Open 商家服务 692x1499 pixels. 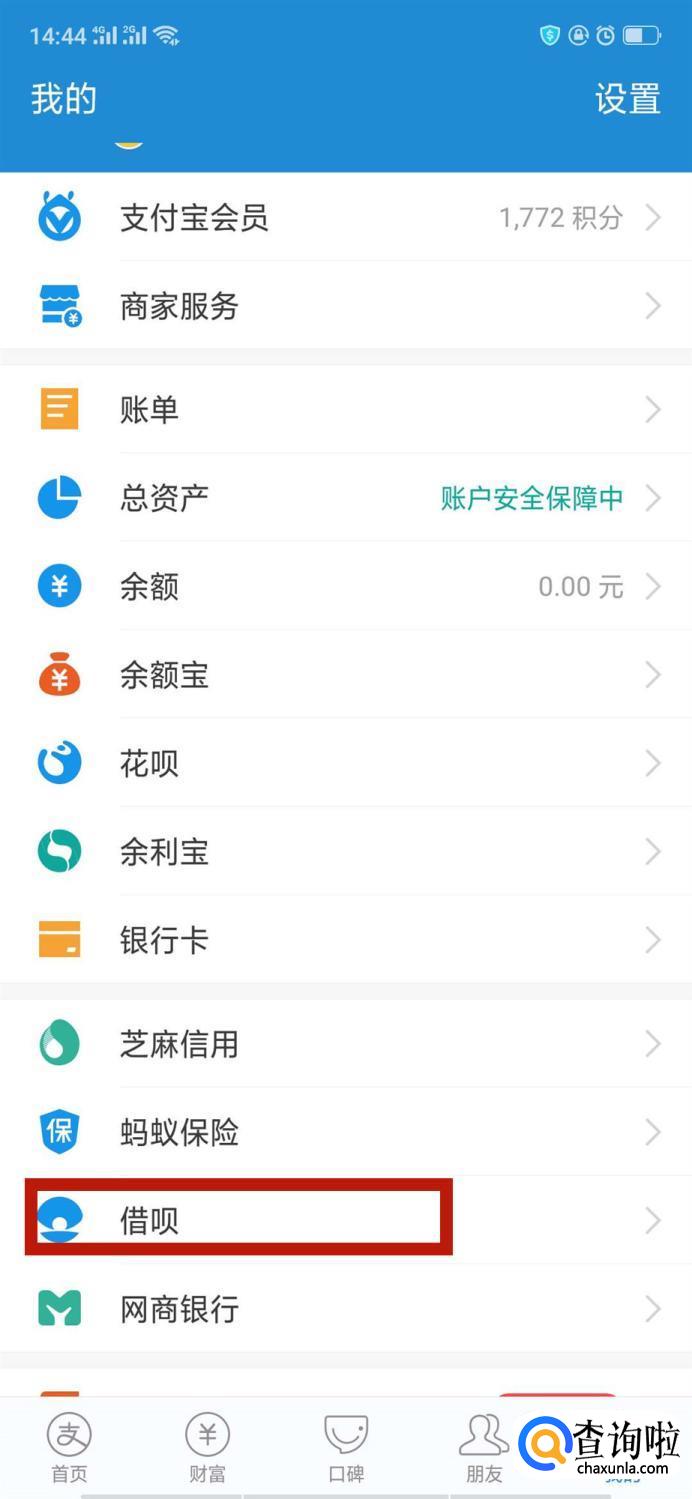pyautogui.click(x=346, y=306)
